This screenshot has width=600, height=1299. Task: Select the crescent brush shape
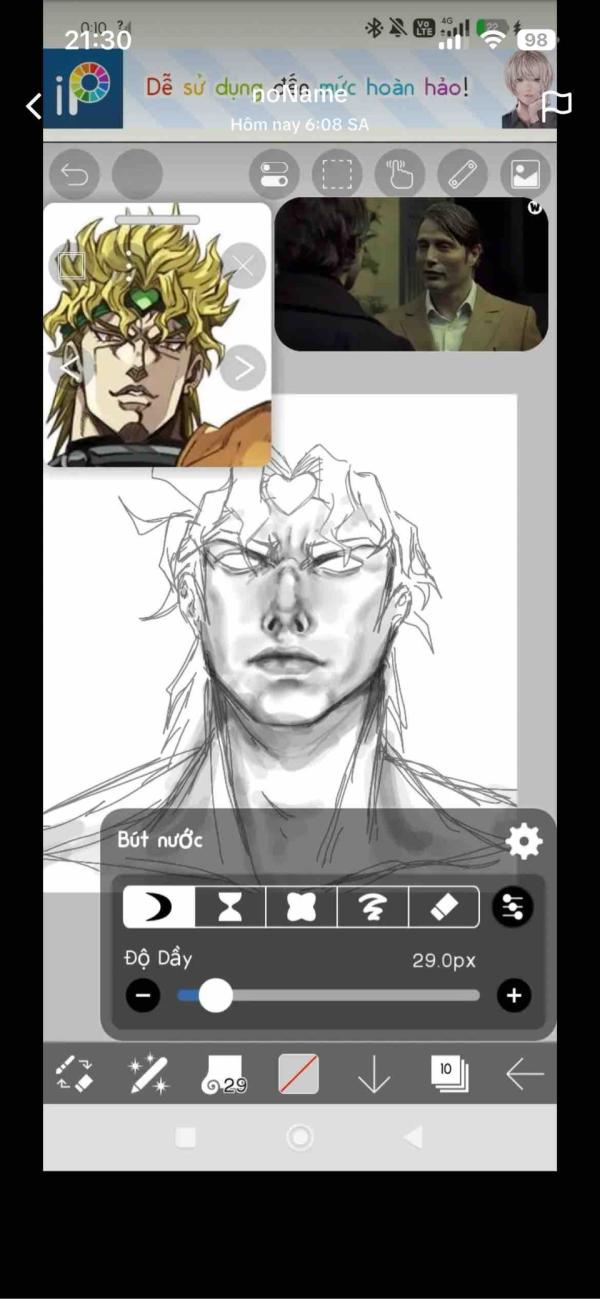(x=158, y=907)
